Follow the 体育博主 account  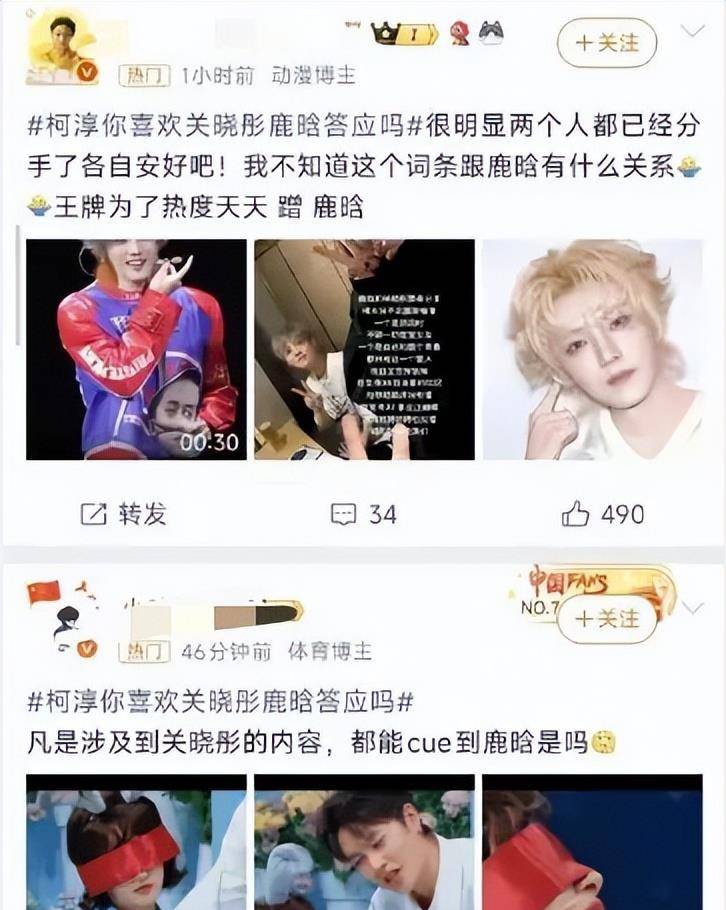coord(607,620)
